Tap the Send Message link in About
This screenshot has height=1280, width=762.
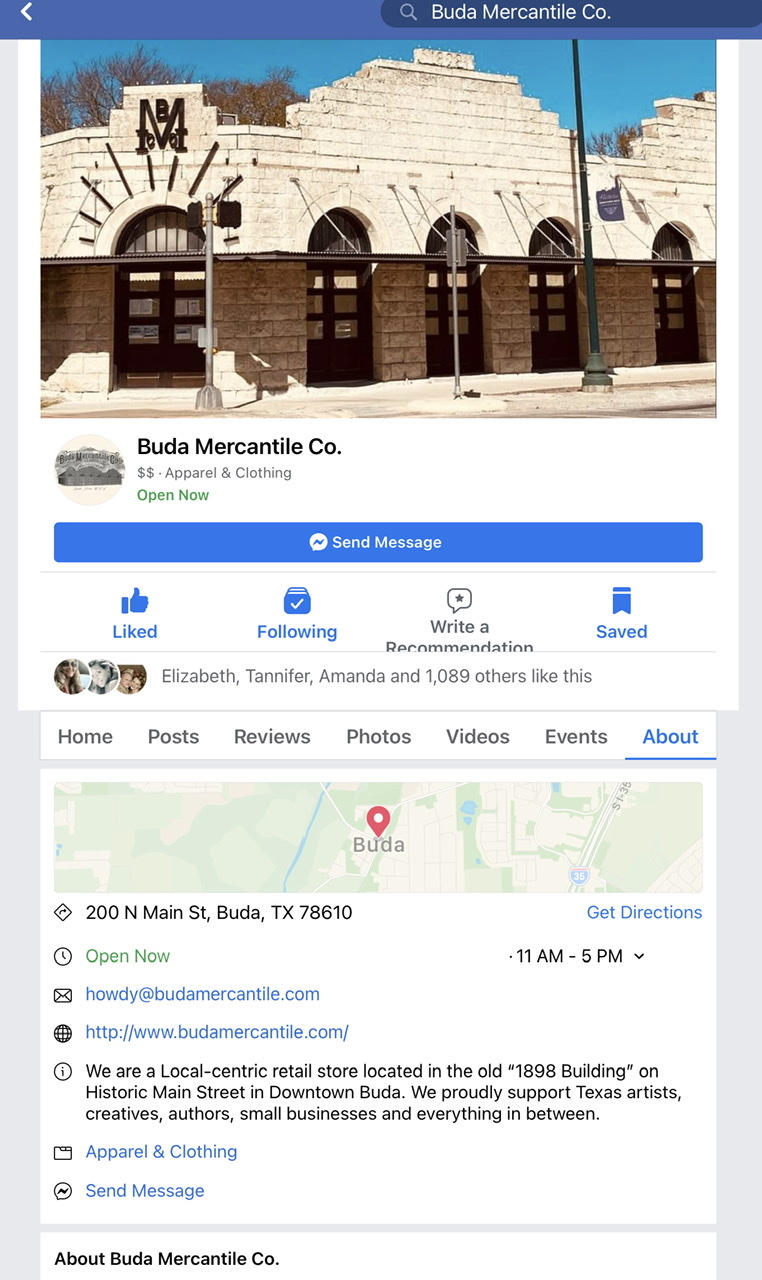point(144,1190)
